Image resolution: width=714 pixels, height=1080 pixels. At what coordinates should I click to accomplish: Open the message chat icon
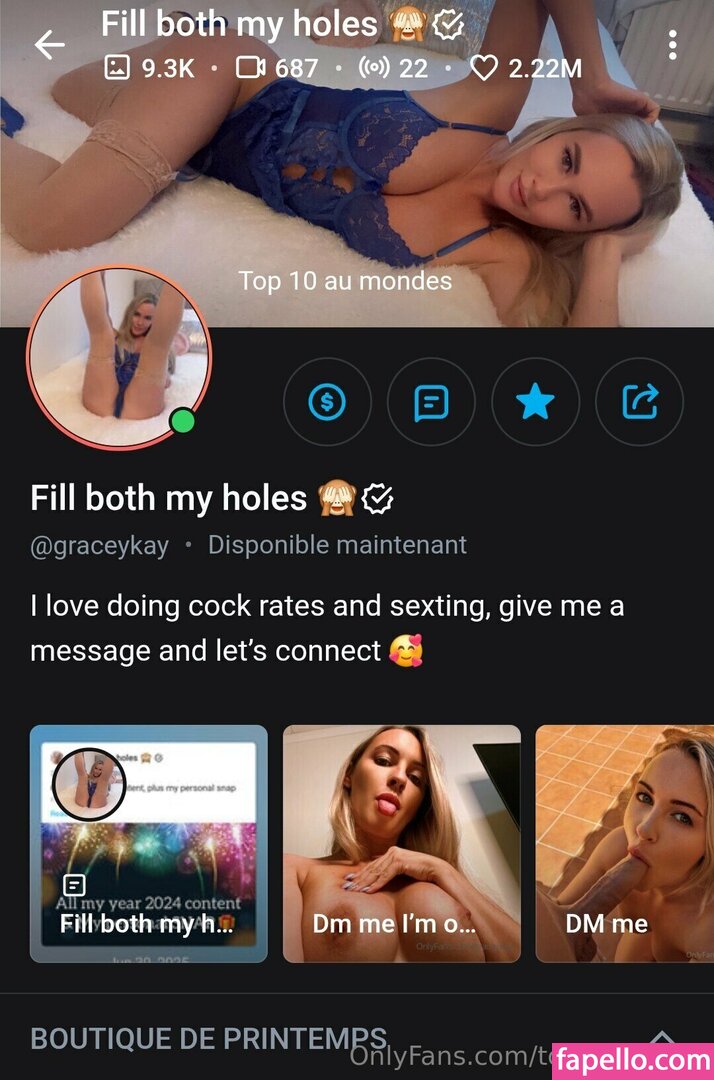pyautogui.click(x=431, y=402)
